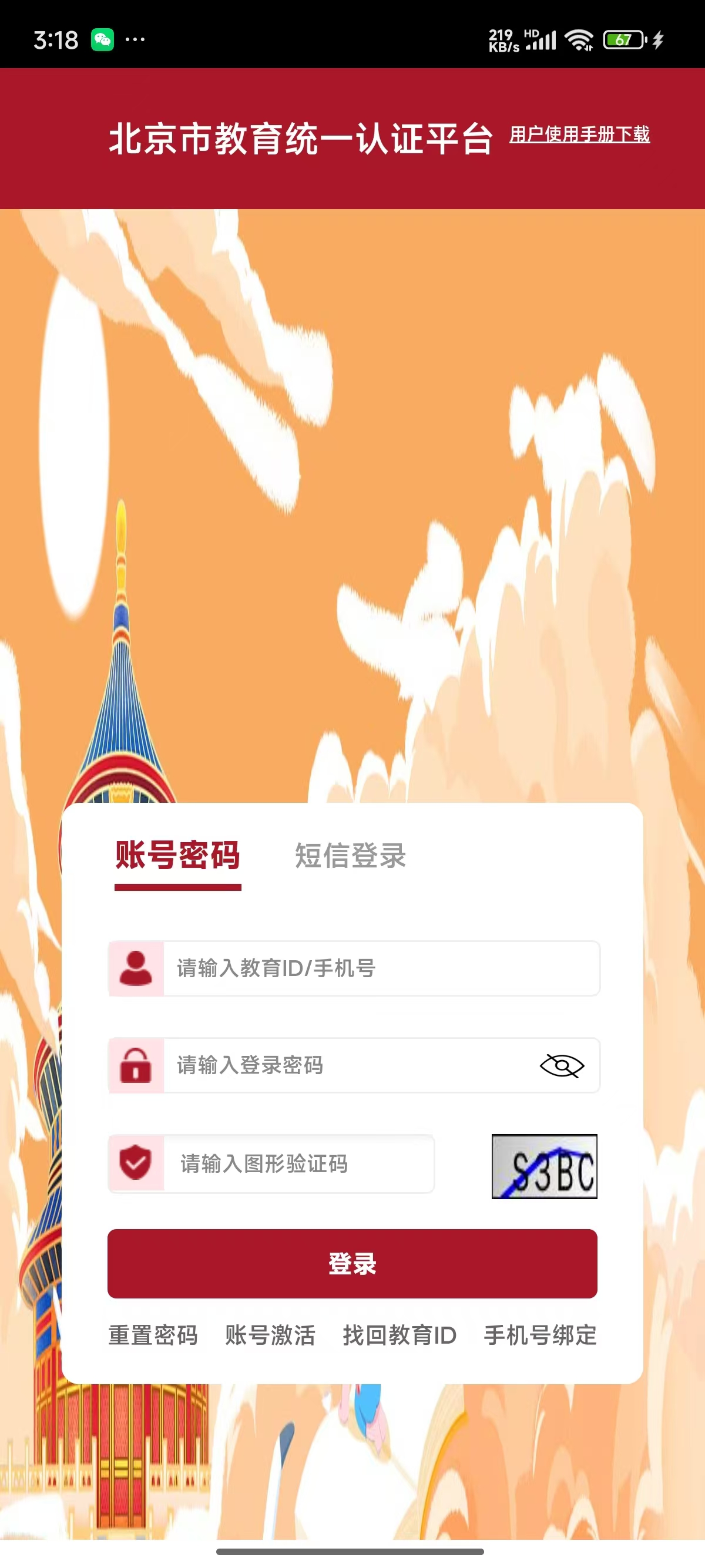
Task: Toggle password visibility eye icon
Action: (x=561, y=1066)
